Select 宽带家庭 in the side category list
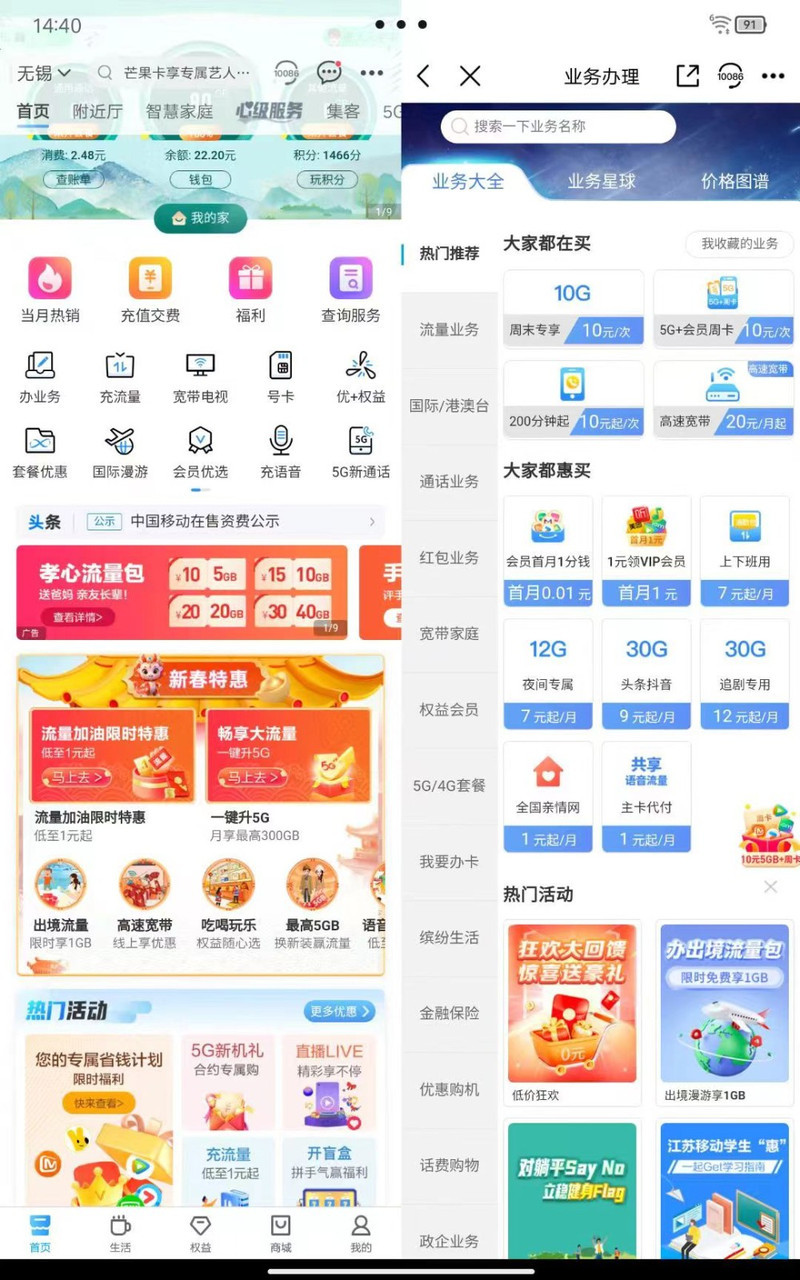Screen dimensions: 800x1280 click(449, 633)
